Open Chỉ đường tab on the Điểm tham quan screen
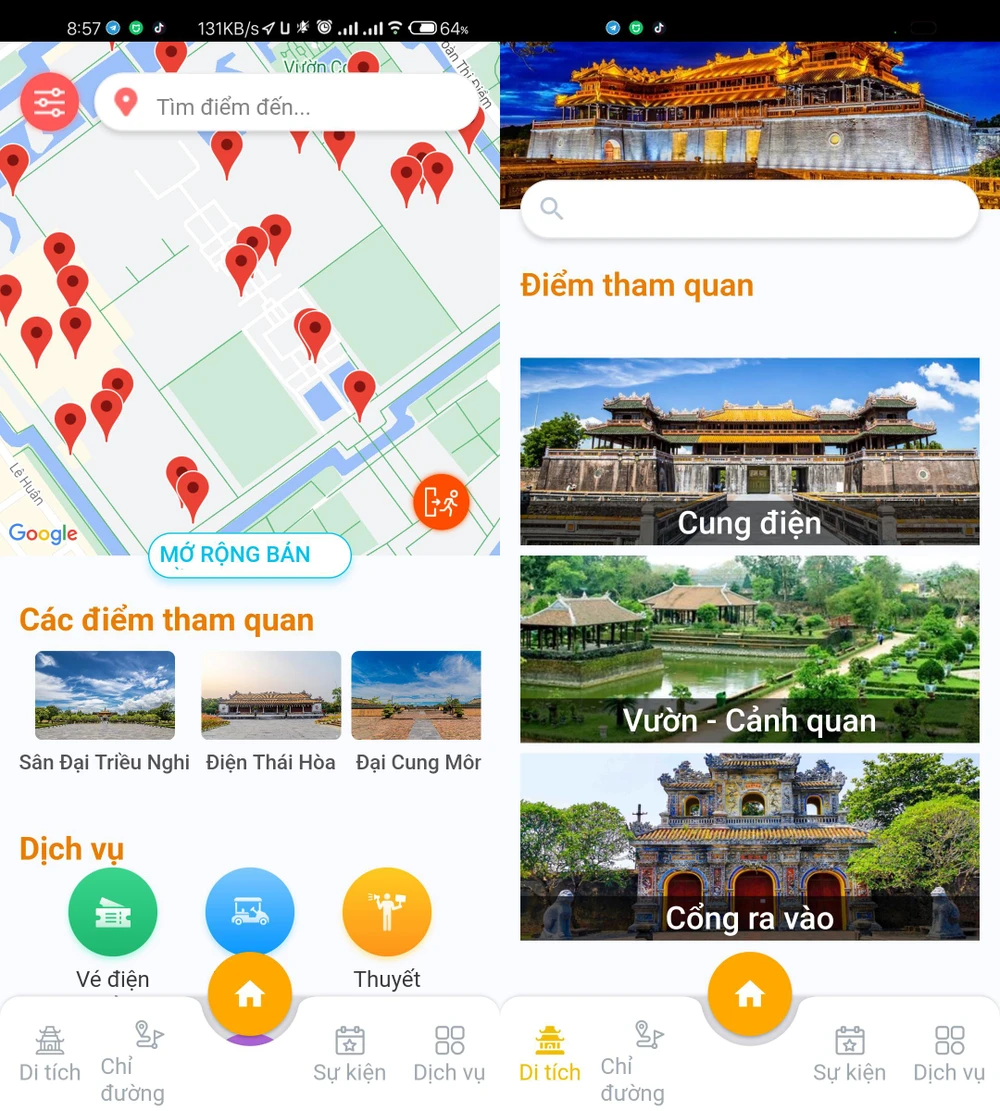The image size is (1000, 1111). click(640, 1060)
